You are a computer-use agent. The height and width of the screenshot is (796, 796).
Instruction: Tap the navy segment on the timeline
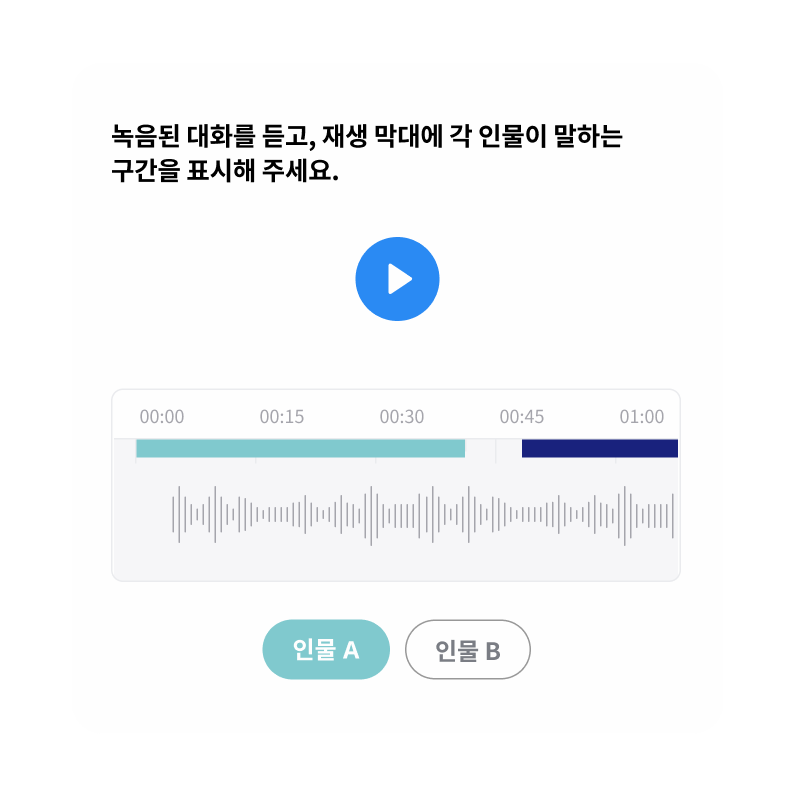point(599,448)
